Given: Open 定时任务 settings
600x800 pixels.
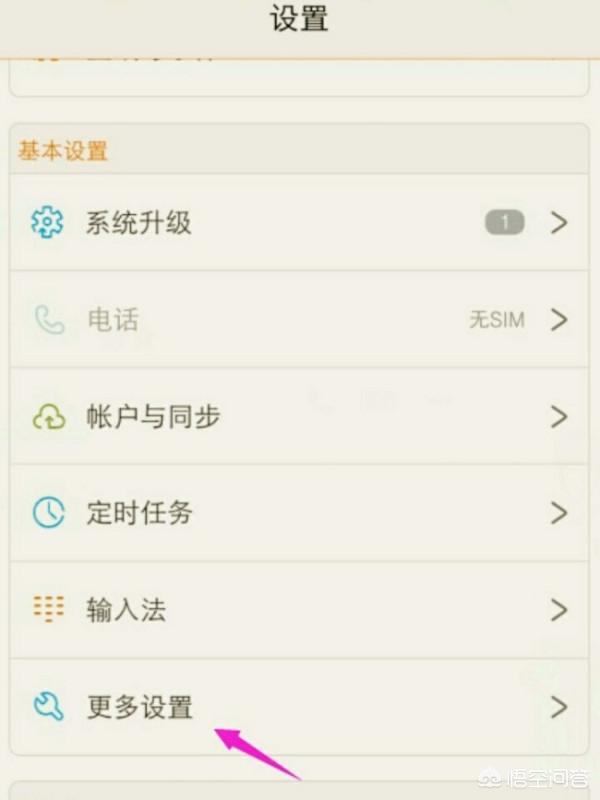Looking at the screenshot, I should coord(298,513).
